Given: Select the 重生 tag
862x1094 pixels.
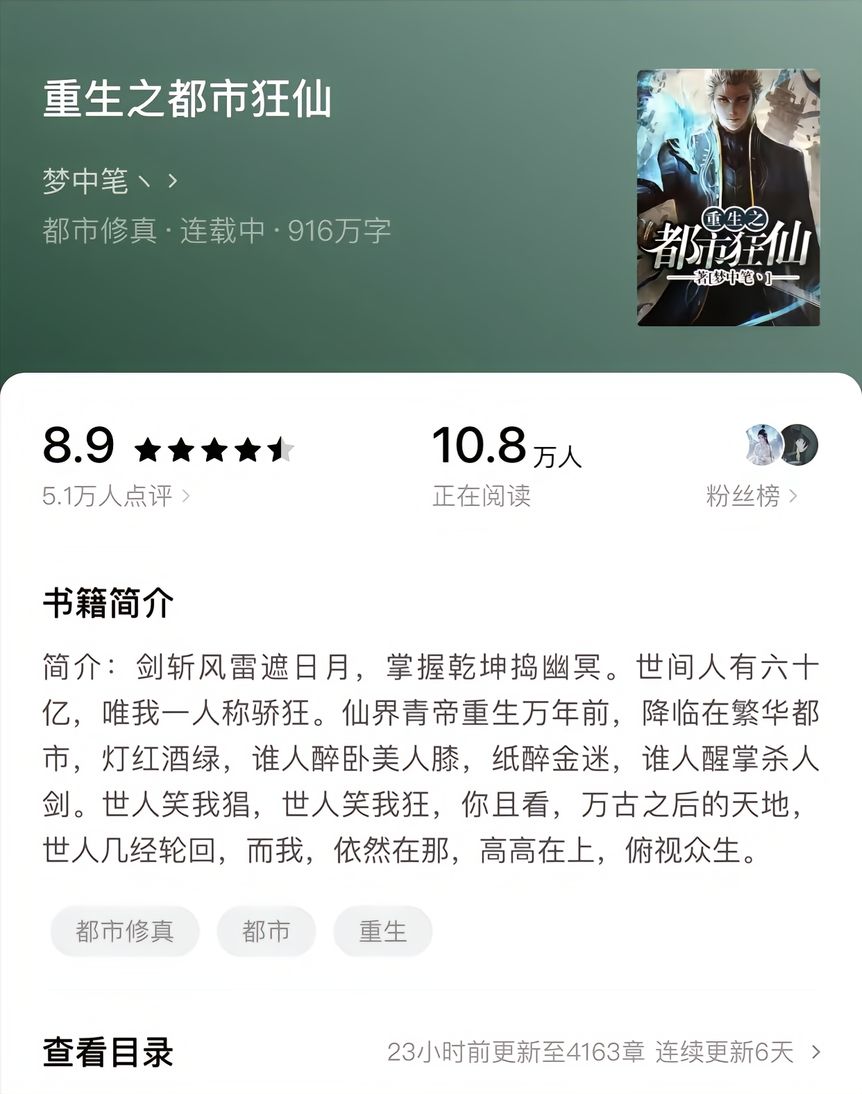Looking at the screenshot, I should coord(383,931).
